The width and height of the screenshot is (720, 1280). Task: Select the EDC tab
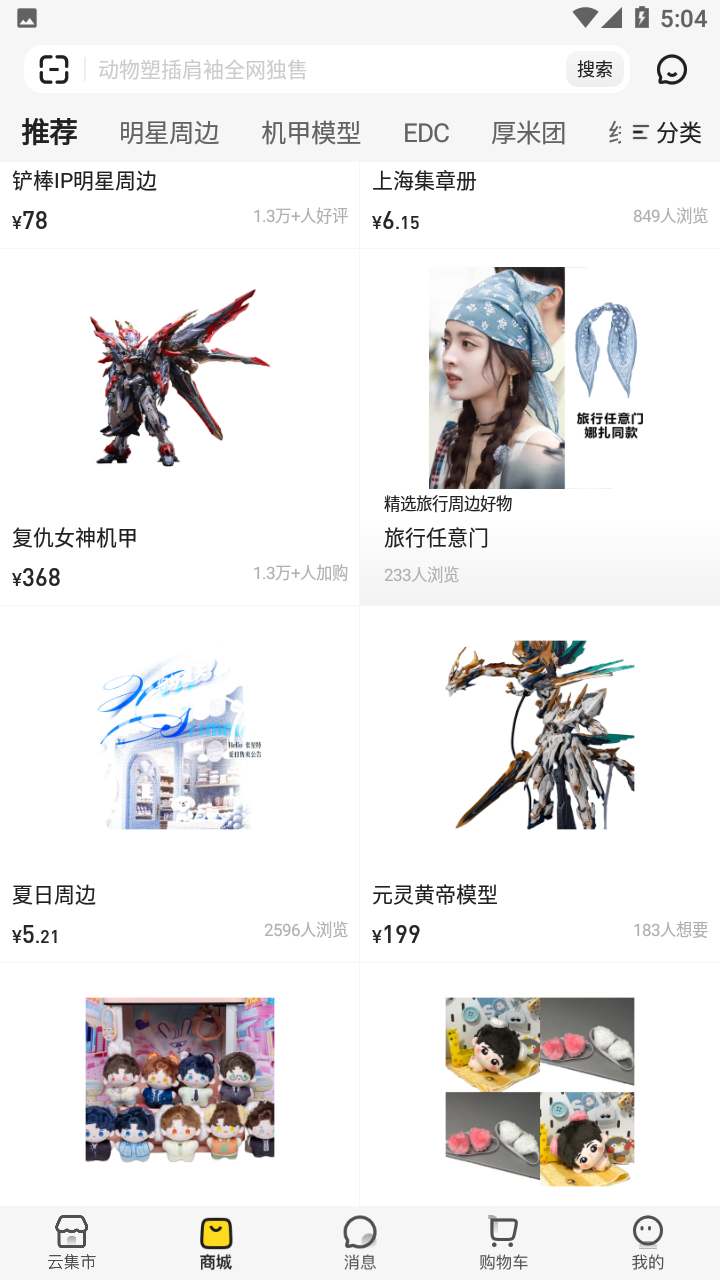426,133
